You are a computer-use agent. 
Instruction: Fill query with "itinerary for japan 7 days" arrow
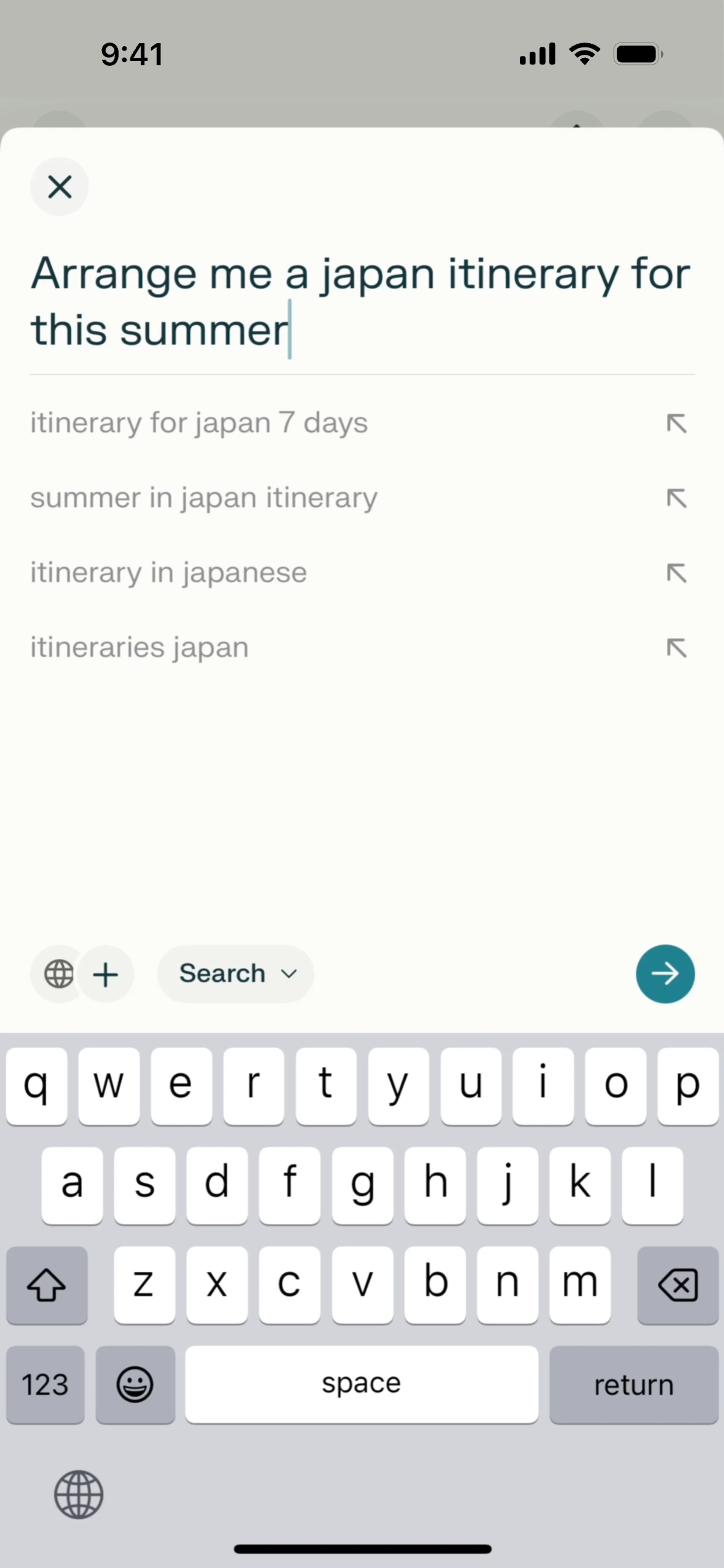(676, 424)
